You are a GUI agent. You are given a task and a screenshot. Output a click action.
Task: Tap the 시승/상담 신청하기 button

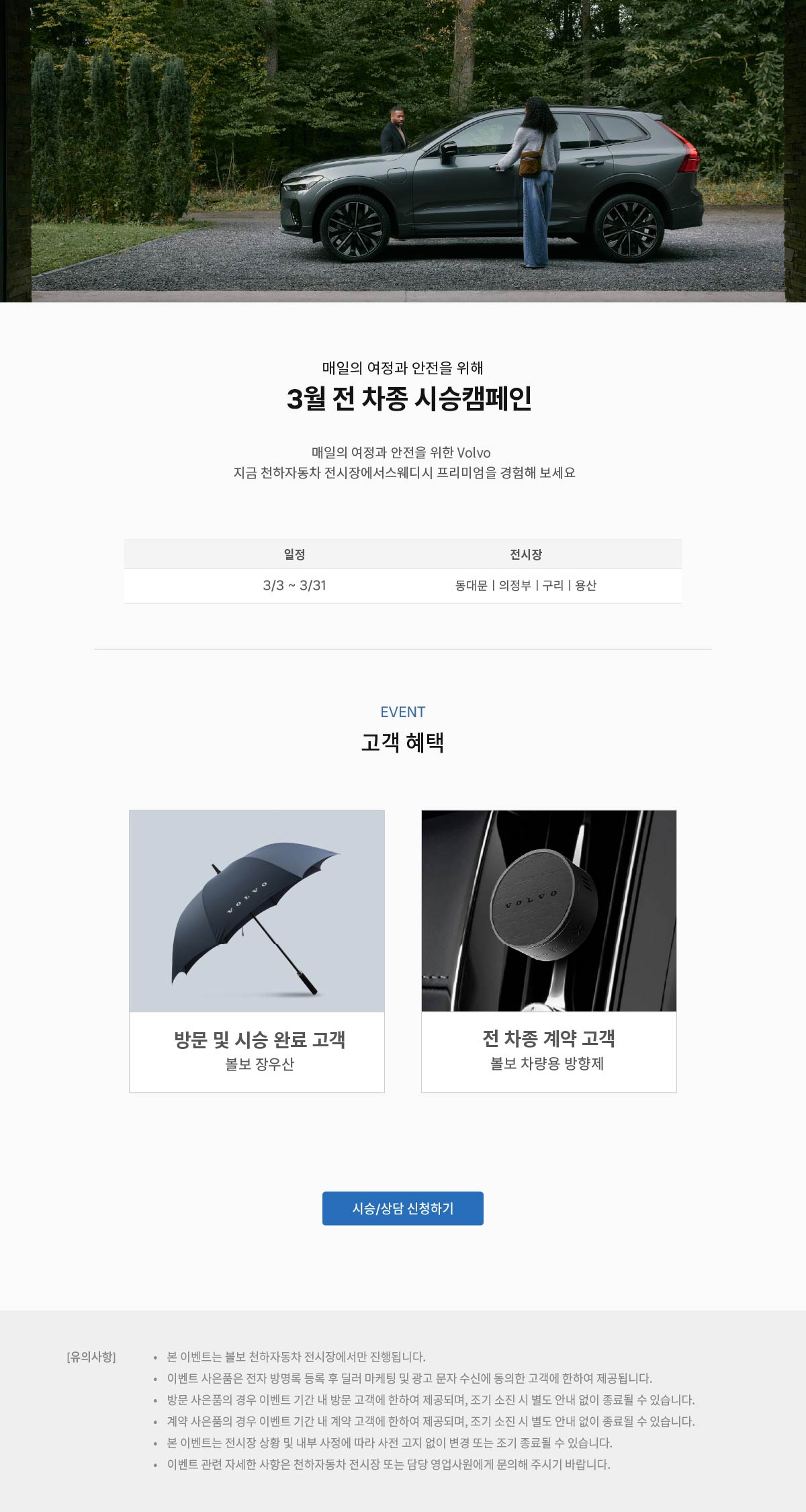click(x=402, y=1208)
